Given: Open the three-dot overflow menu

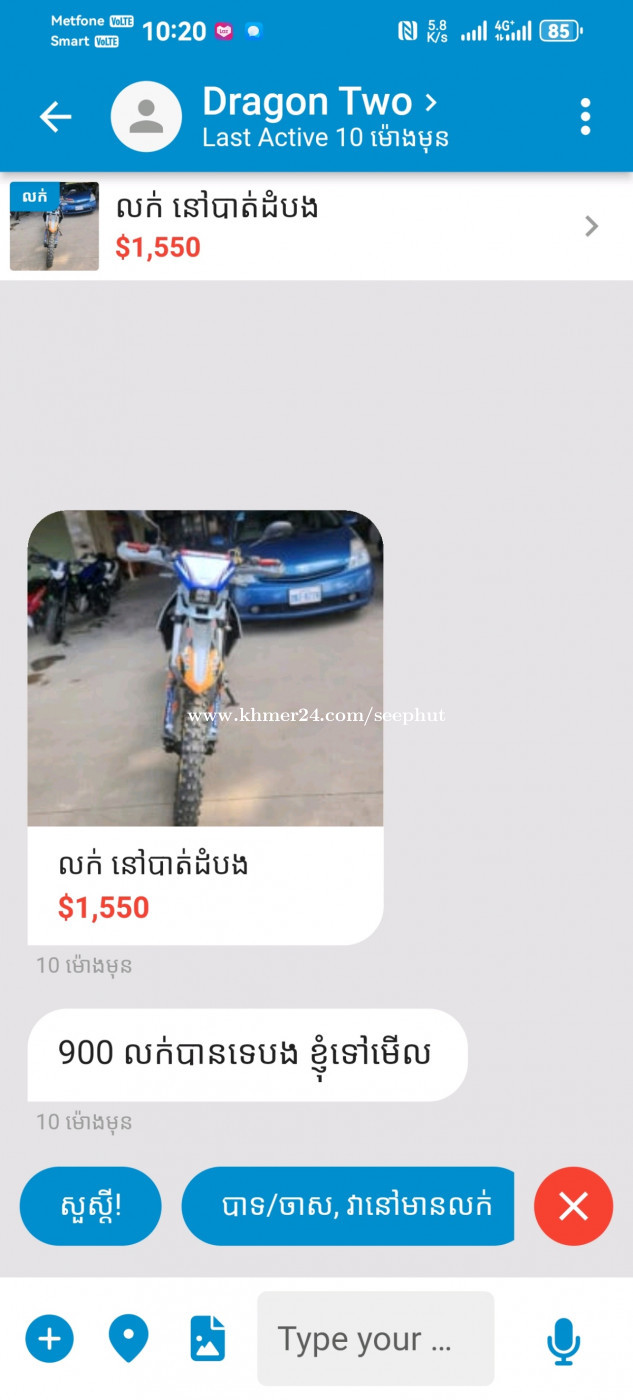Looking at the screenshot, I should point(585,117).
